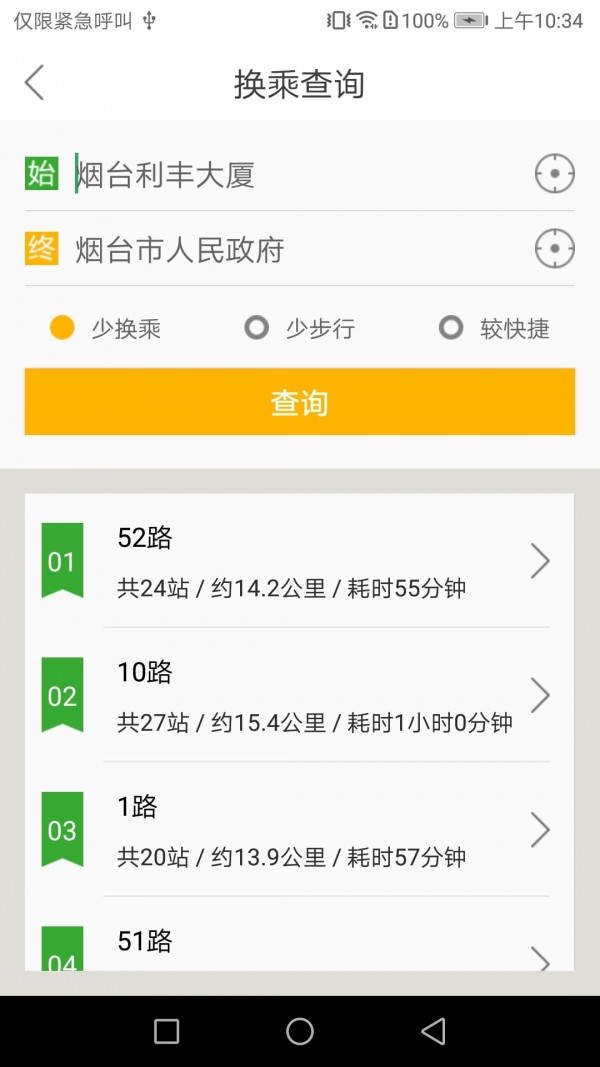Open the 51路 route result
600x1067 pixels.
tap(300, 948)
